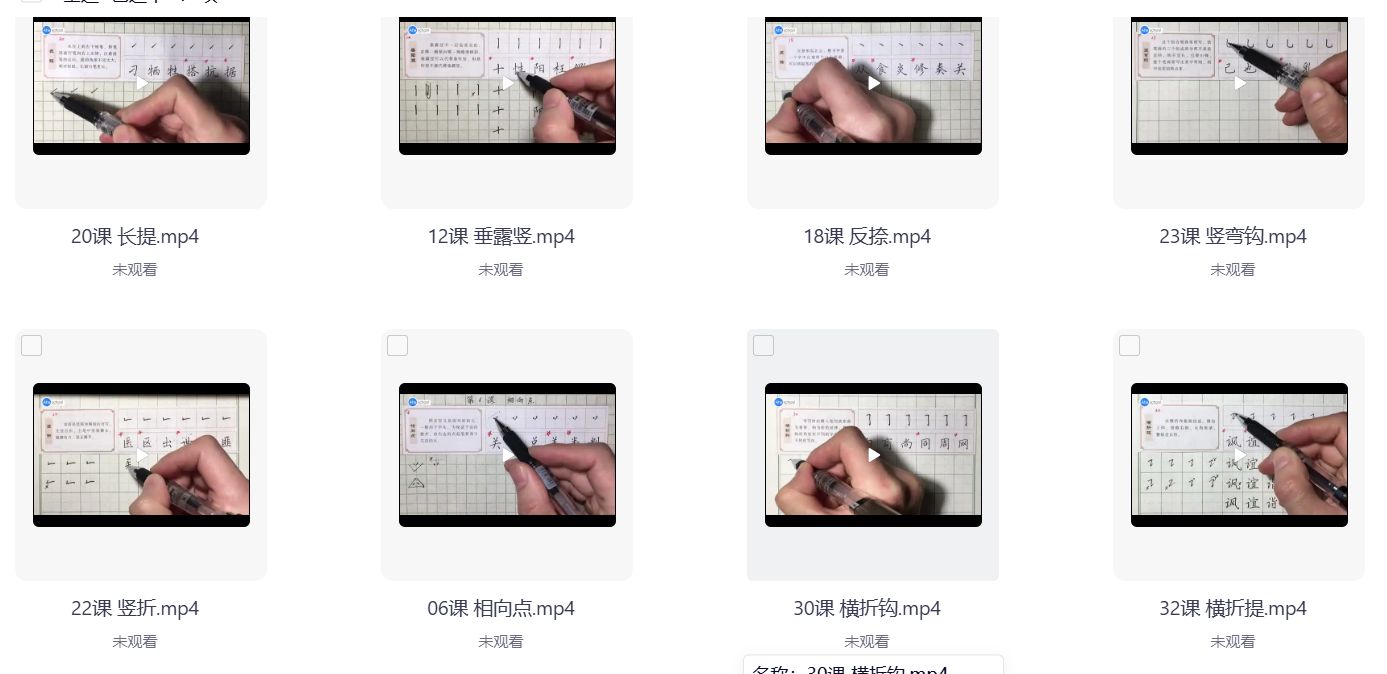Check the box for 30课 横折钩.mp4

point(764,345)
